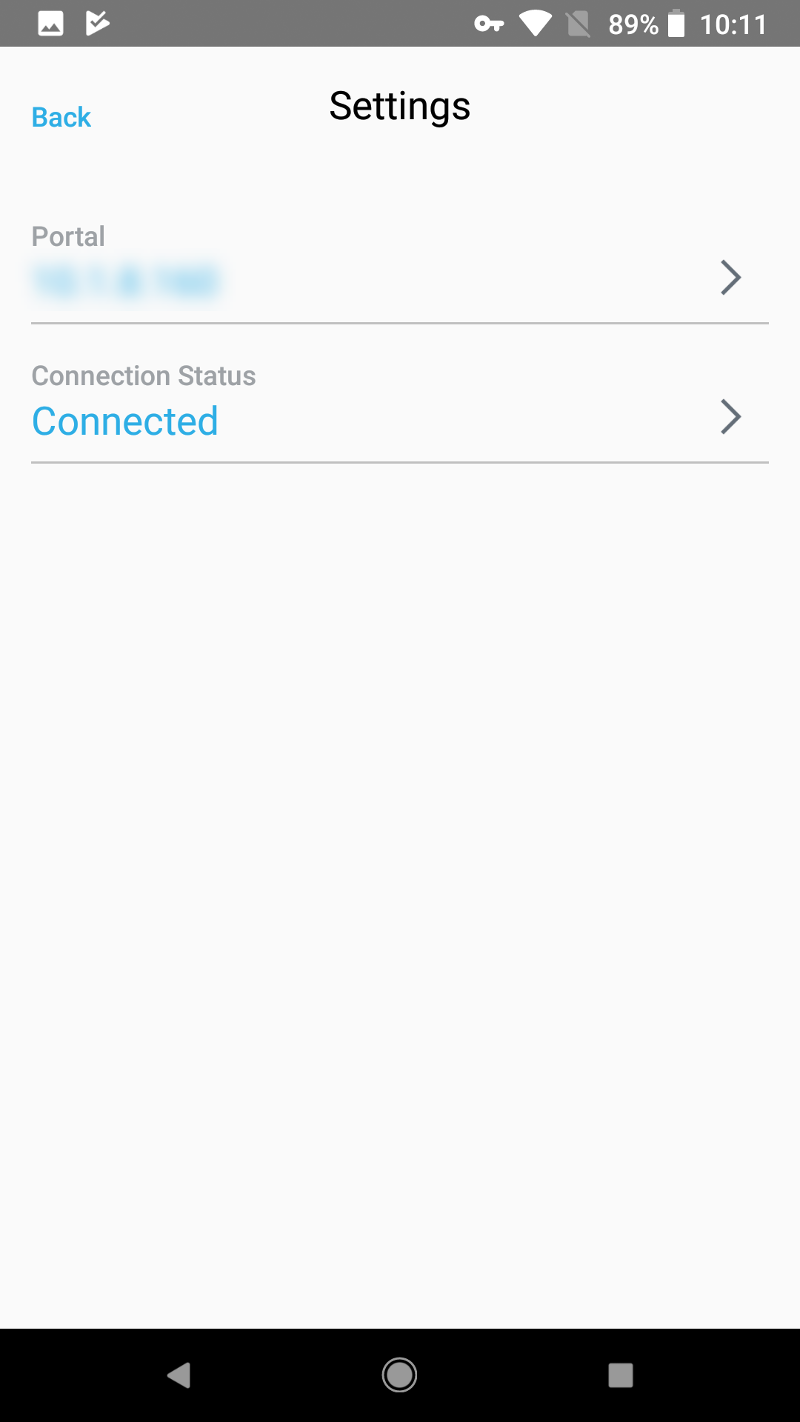Viewport: 800px width, 1422px height.
Task: Tap the Back link in header
Action: pos(61,117)
